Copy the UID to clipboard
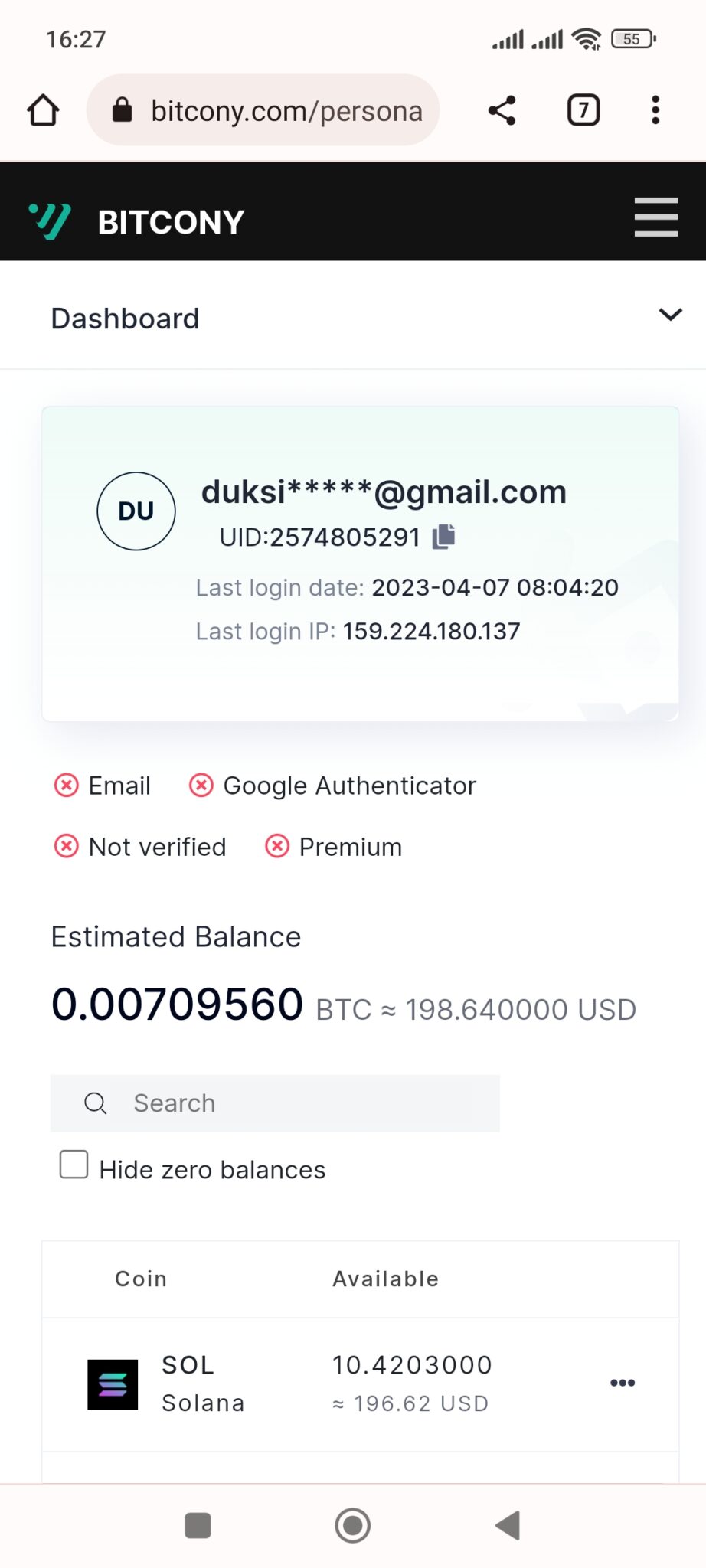706x1568 pixels. coord(444,537)
